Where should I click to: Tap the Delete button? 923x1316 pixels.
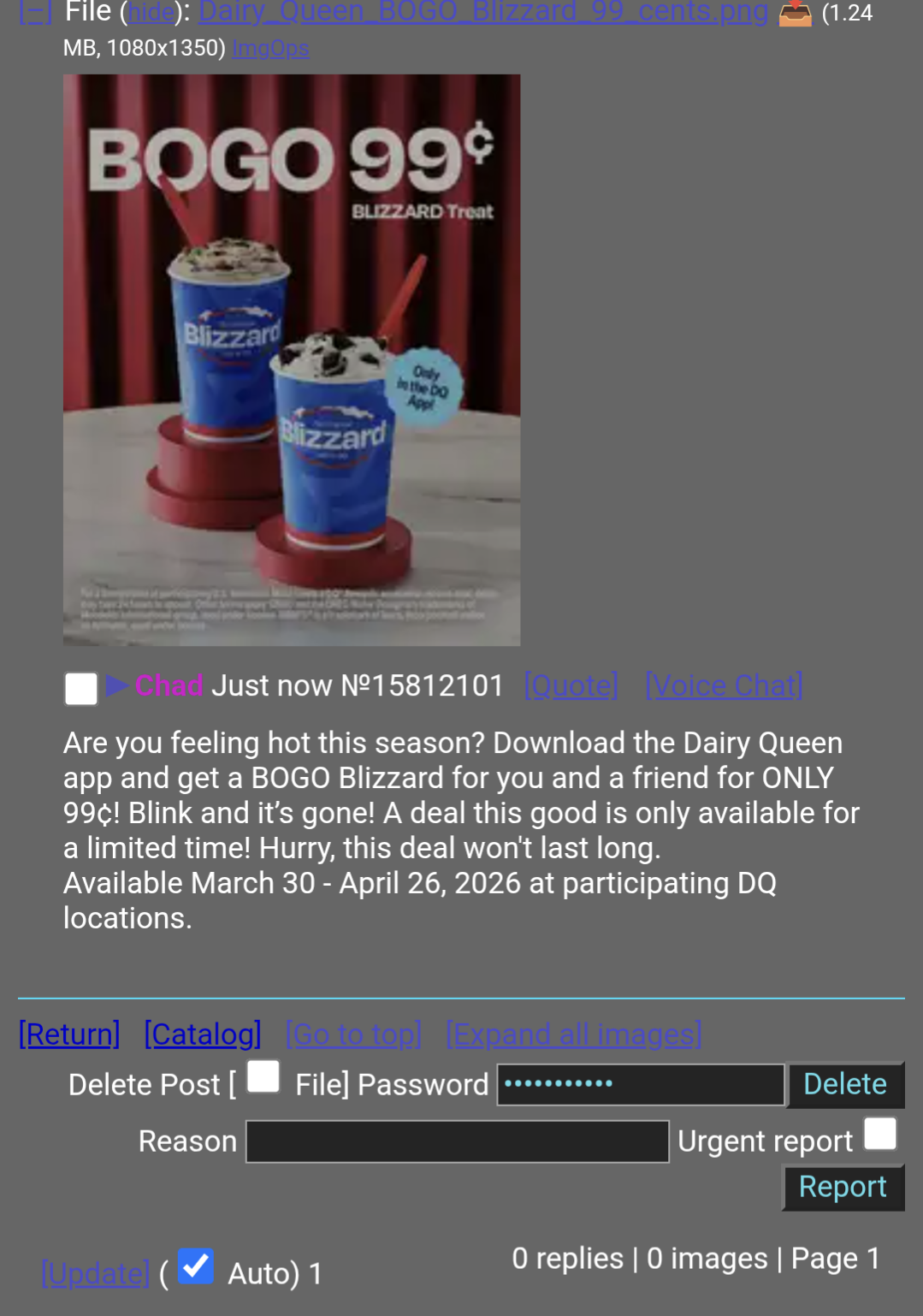844,1084
